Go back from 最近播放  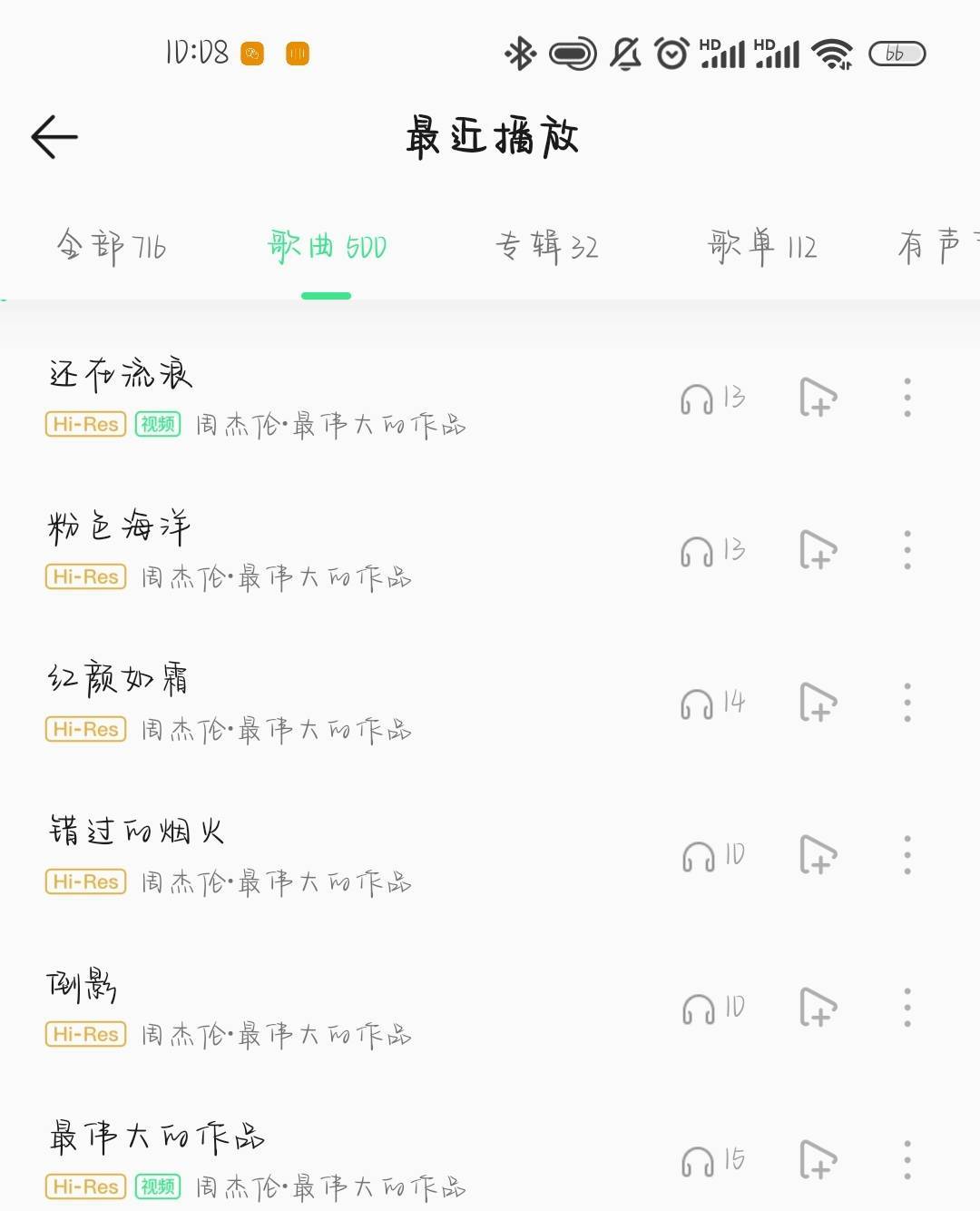(54, 137)
